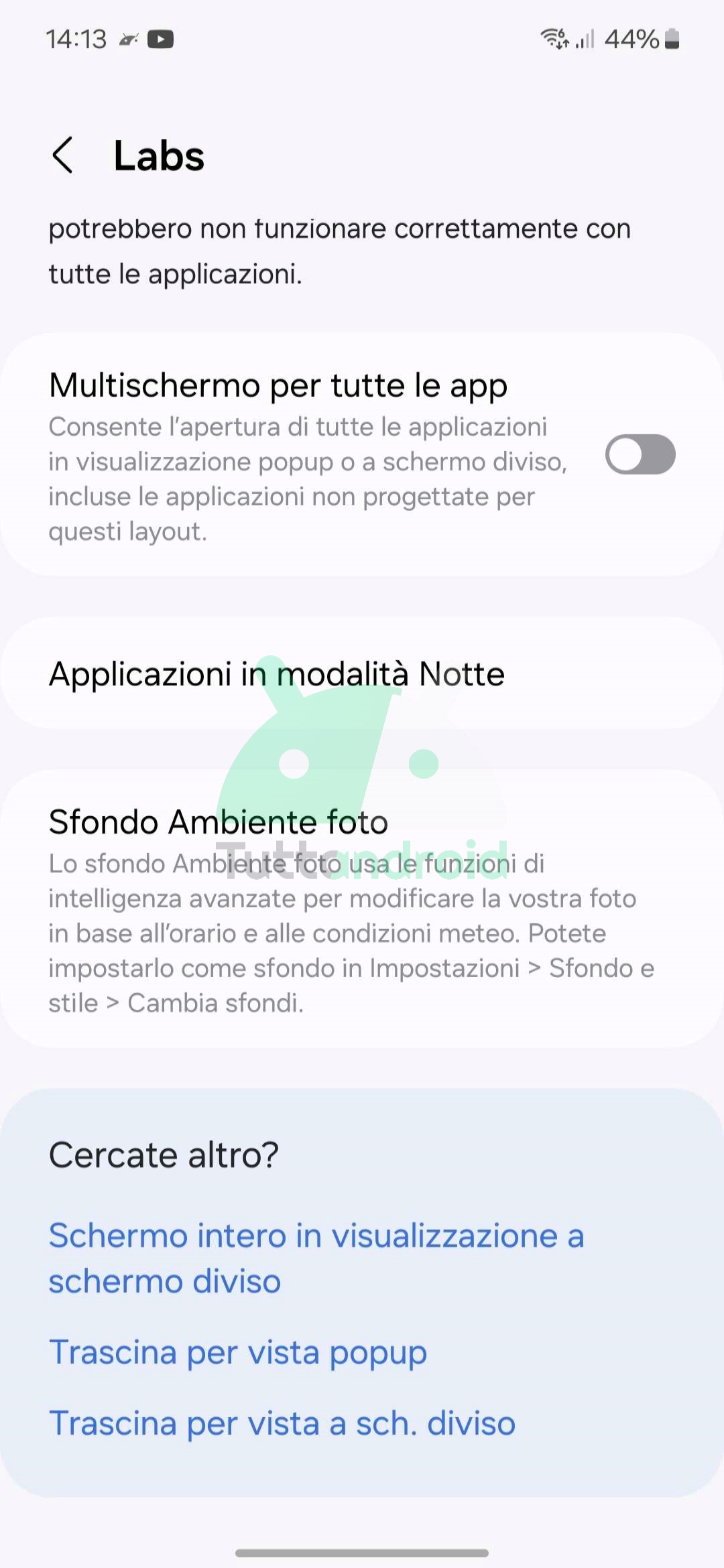This screenshot has height=1568, width=724.
Task: Enable Multischermo per tutte le app switch
Action: (640, 455)
